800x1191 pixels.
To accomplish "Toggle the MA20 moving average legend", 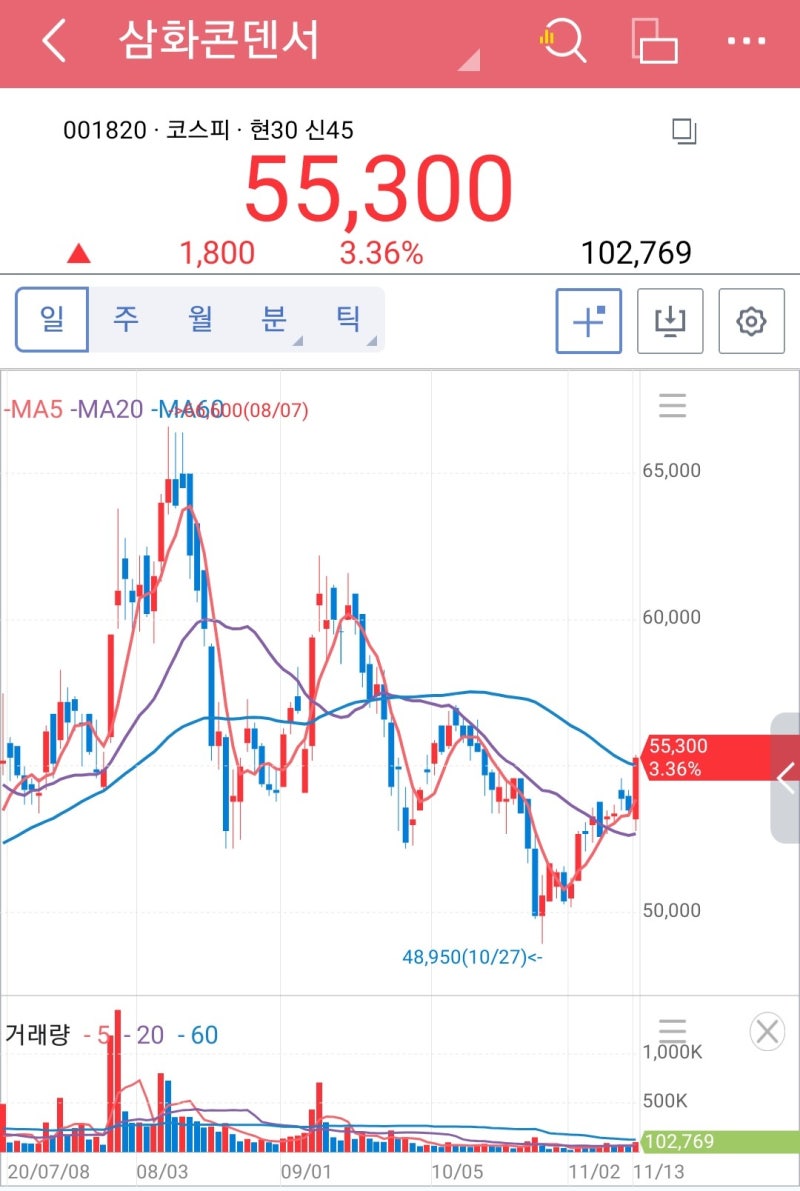I will coord(101,410).
